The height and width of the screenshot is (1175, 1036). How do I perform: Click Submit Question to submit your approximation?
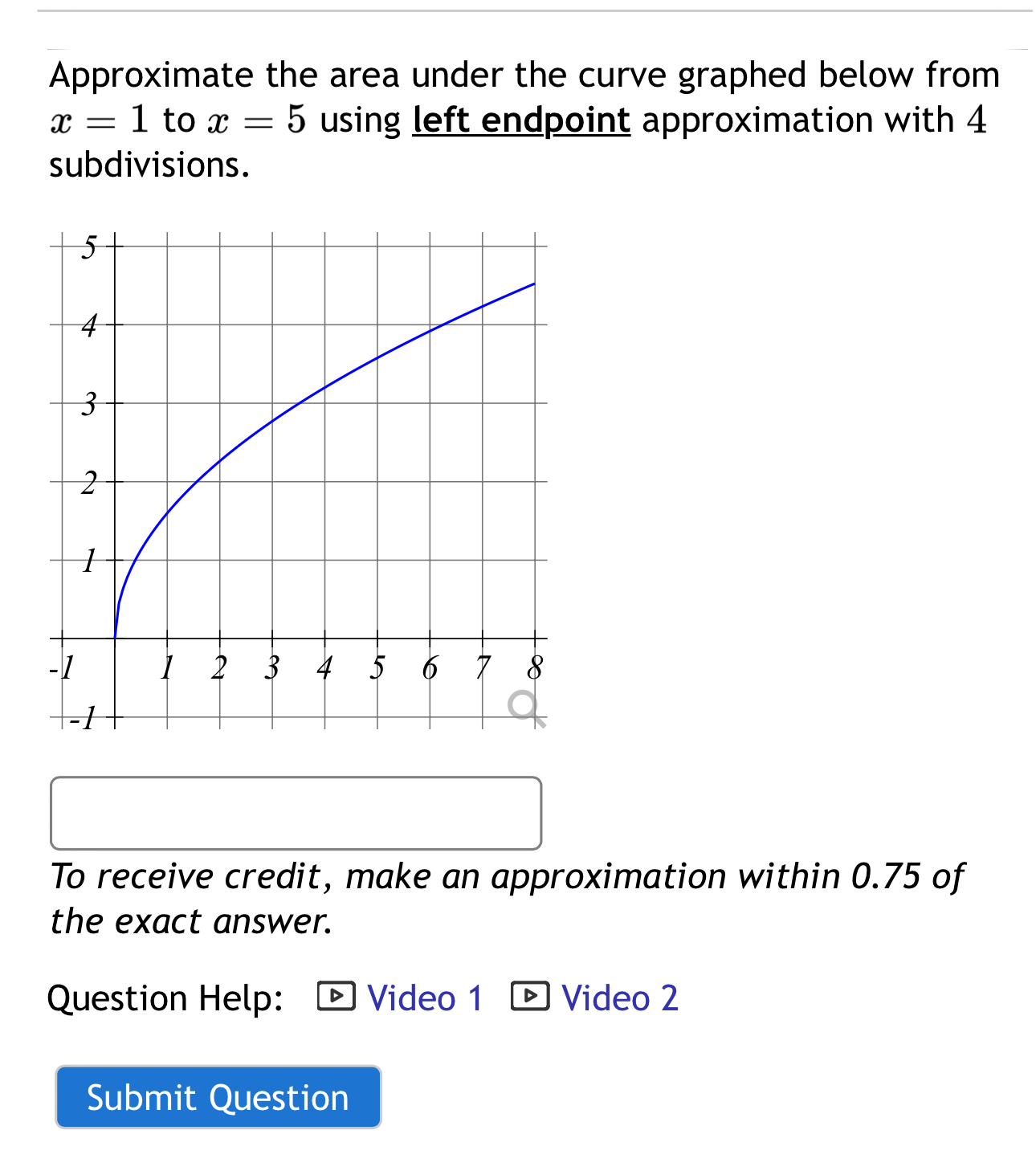pyautogui.click(x=218, y=1097)
